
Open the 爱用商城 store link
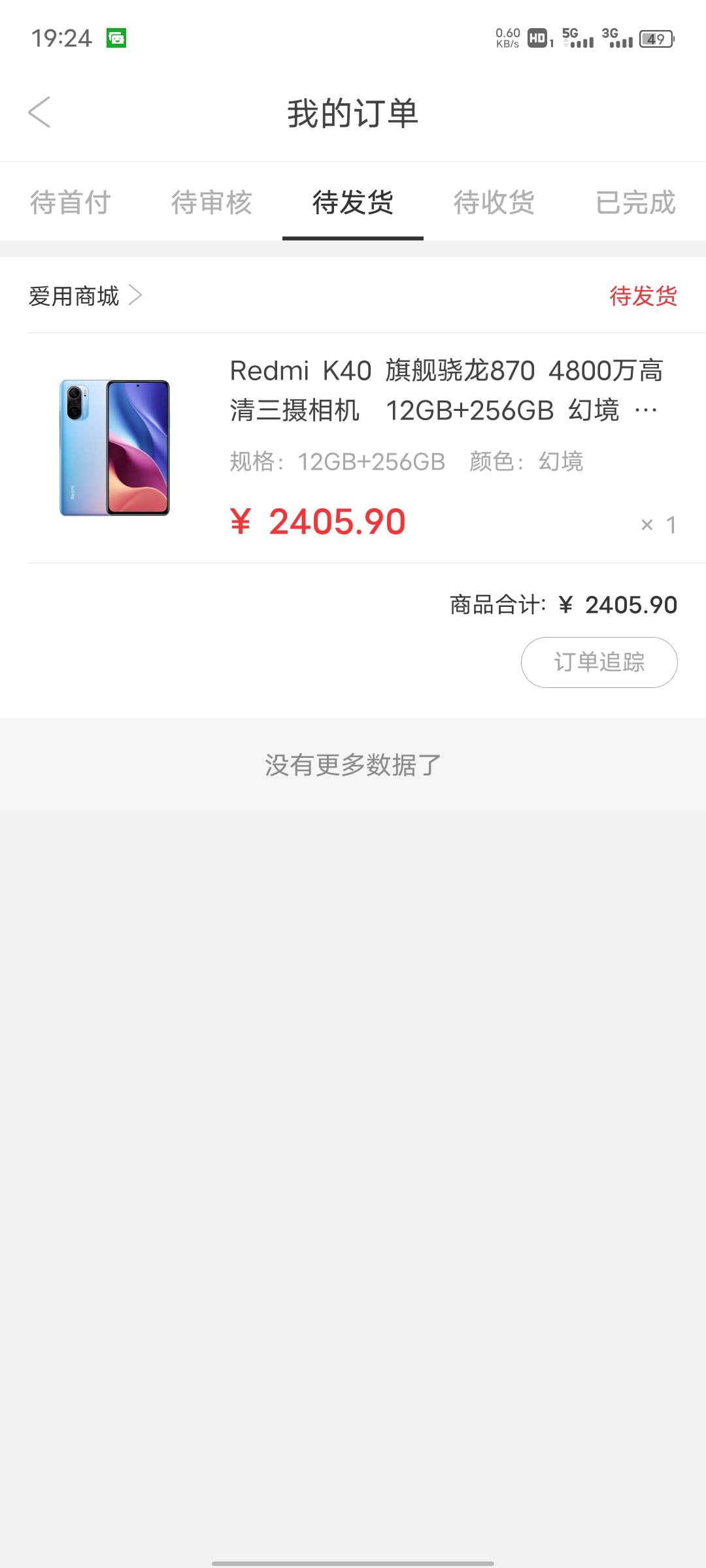(x=86, y=296)
